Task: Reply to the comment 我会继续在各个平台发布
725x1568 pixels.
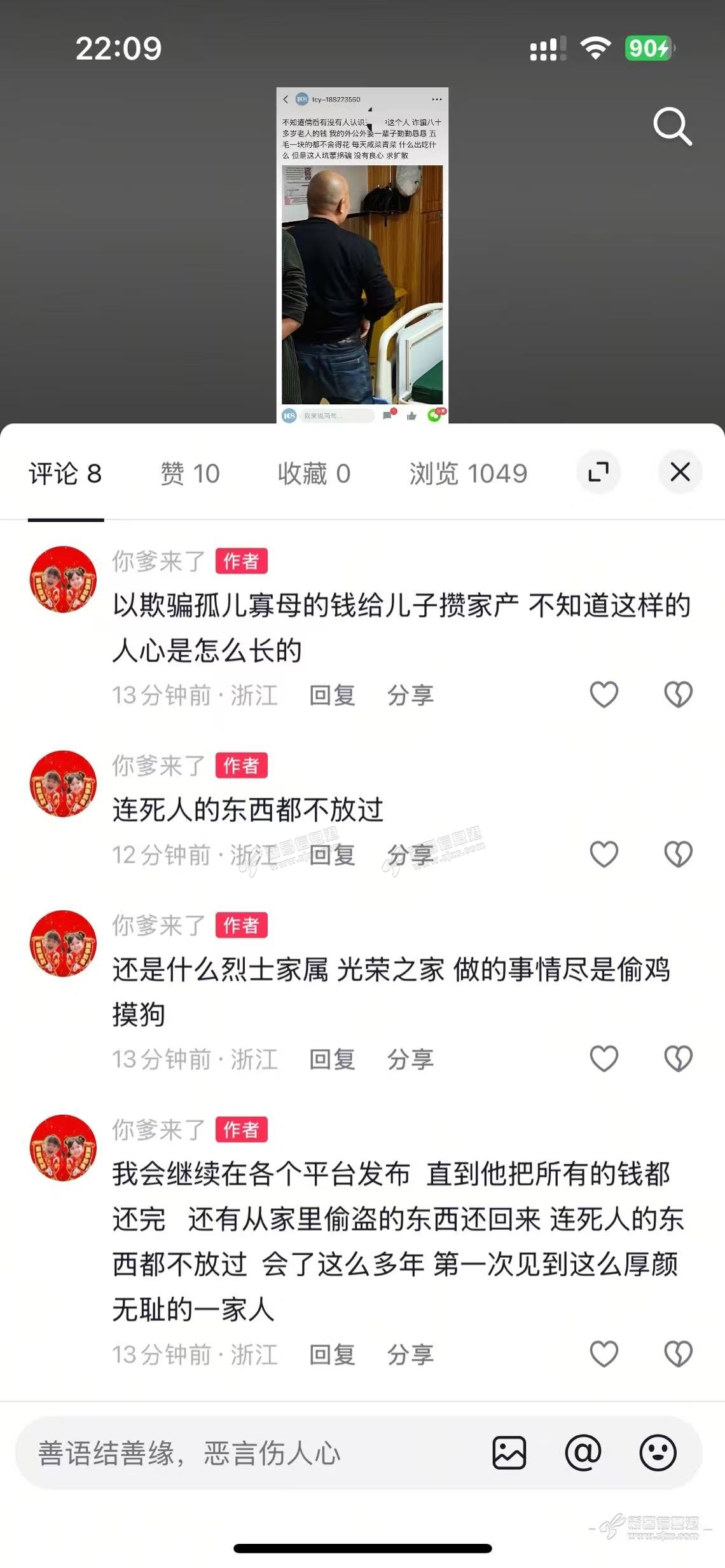Action: (x=332, y=1354)
